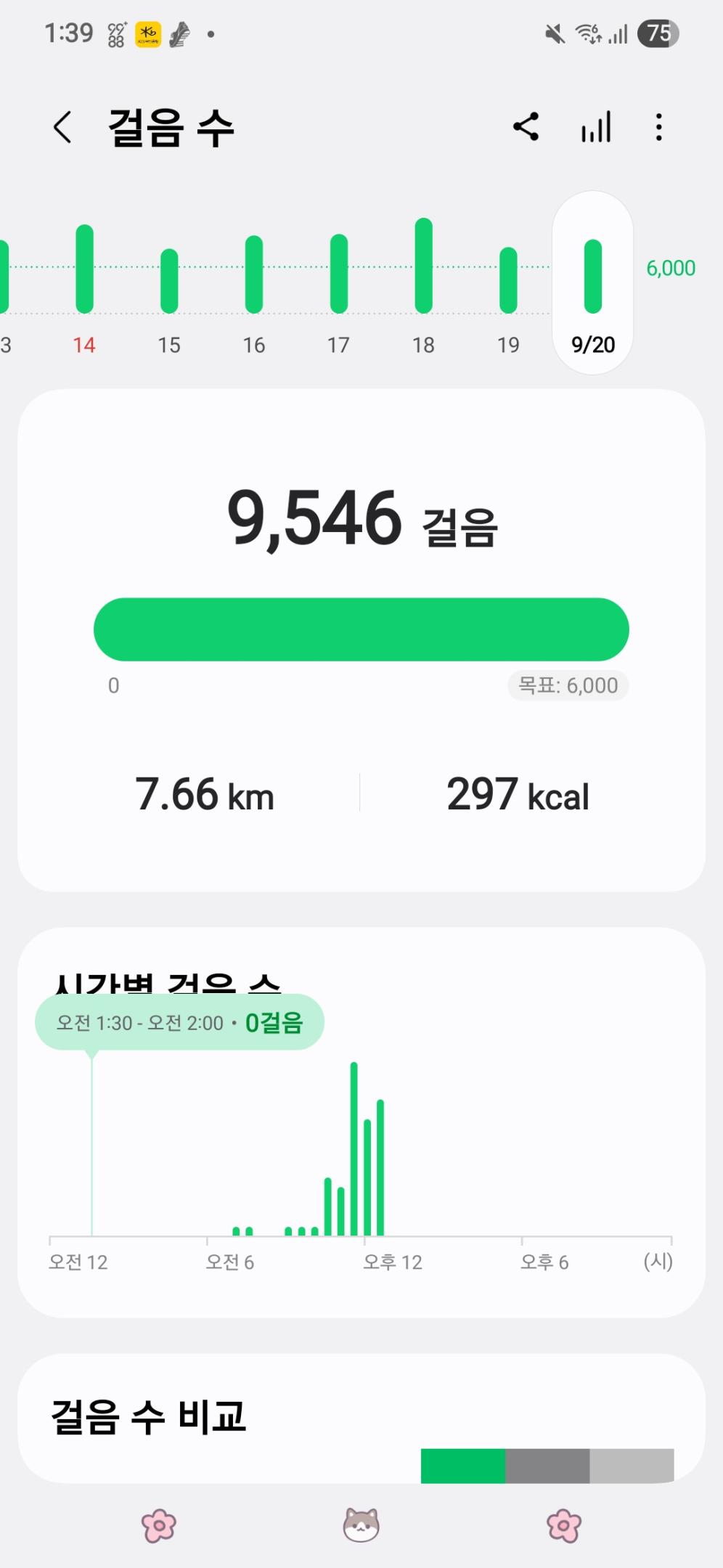This screenshot has height=1568, width=723.
Task: Select the day 19 step bar
Action: [508, 280]
